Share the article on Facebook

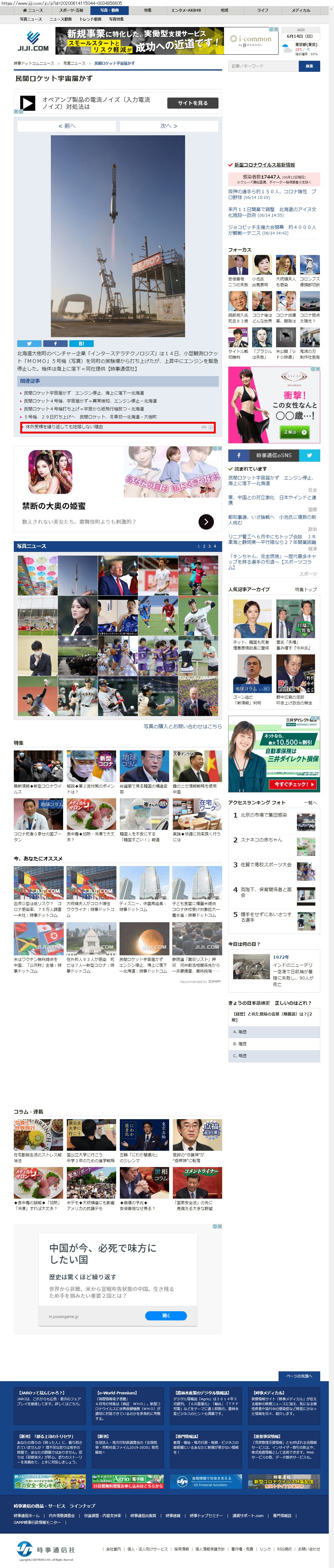tap(55, 343)
